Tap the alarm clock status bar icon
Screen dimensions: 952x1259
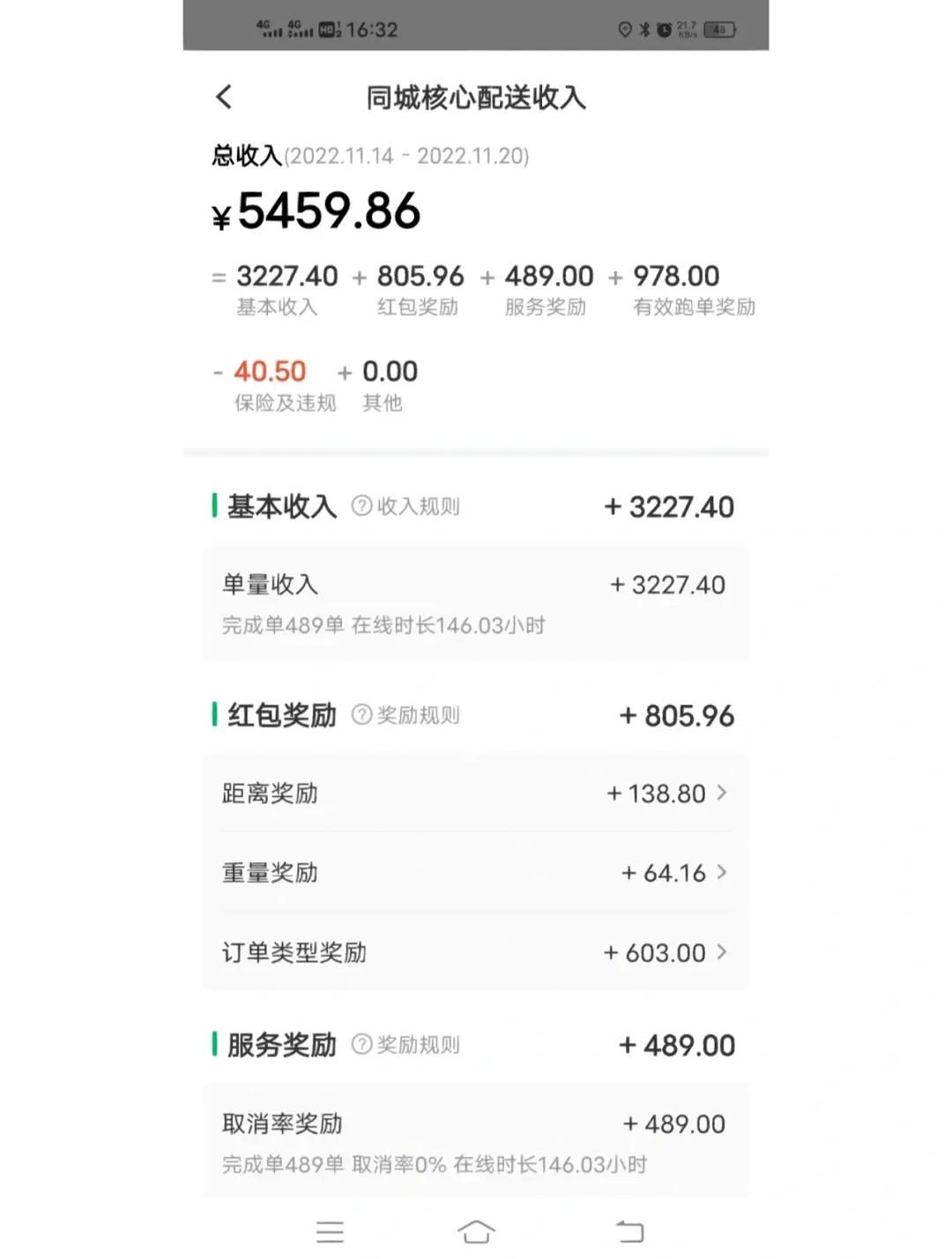(x=663, y=27)
